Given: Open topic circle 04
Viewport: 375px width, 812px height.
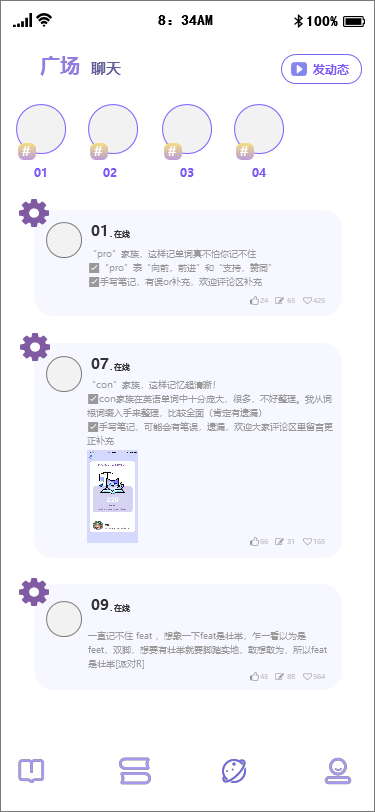Looking at the screenshot, I should [259, 129].
